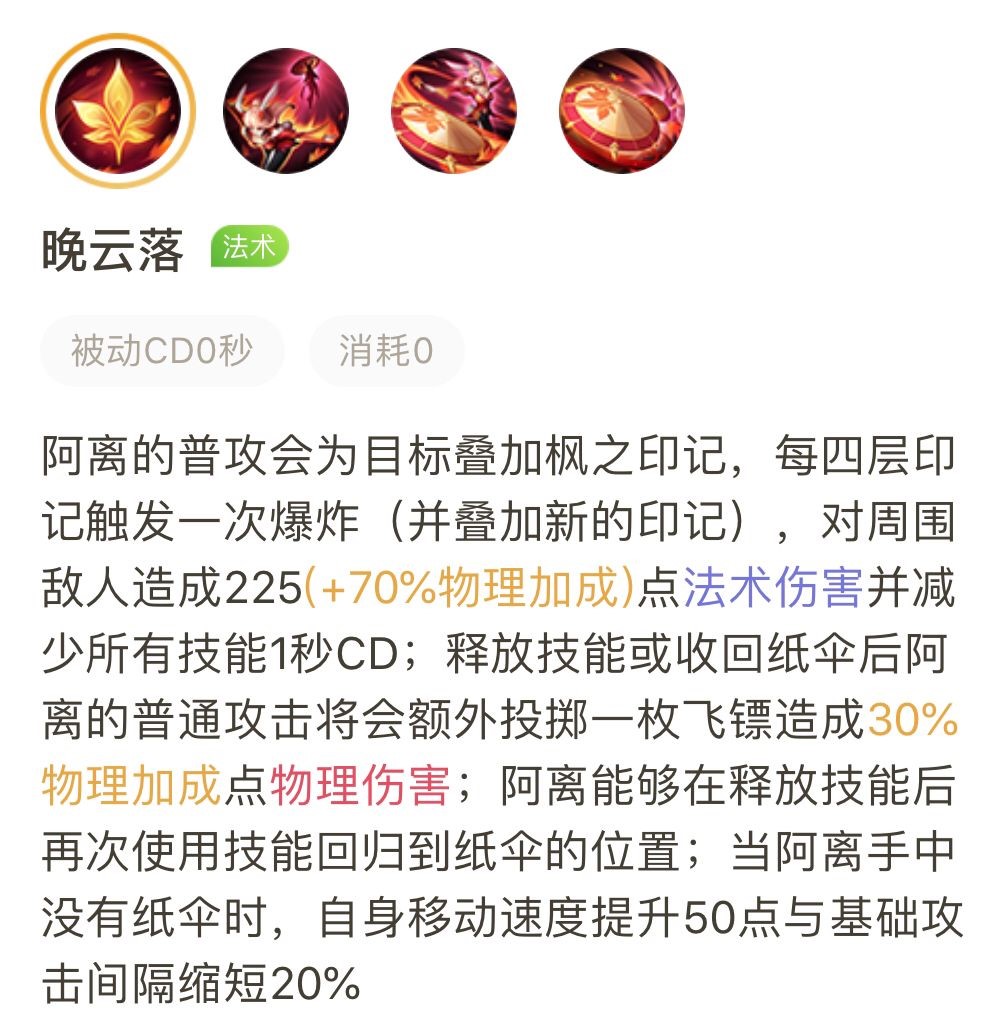The height and width of the screenshot is (1026, 1004).
Task: Select the fourth skill umbrella icon
Action: click(x=622, y=111)
